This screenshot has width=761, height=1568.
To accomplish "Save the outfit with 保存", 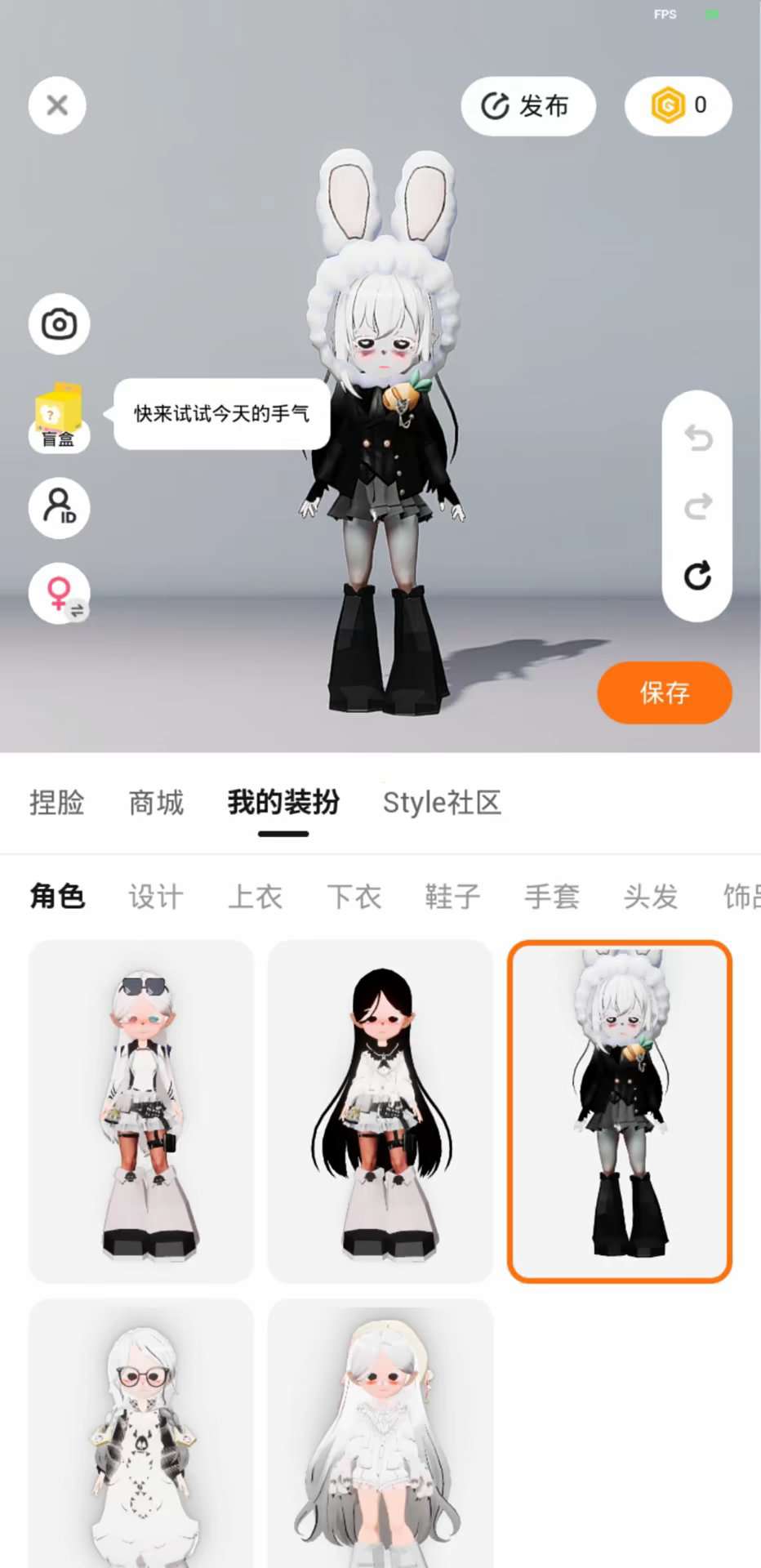I will pyautogui.click(x=665, y=693).
